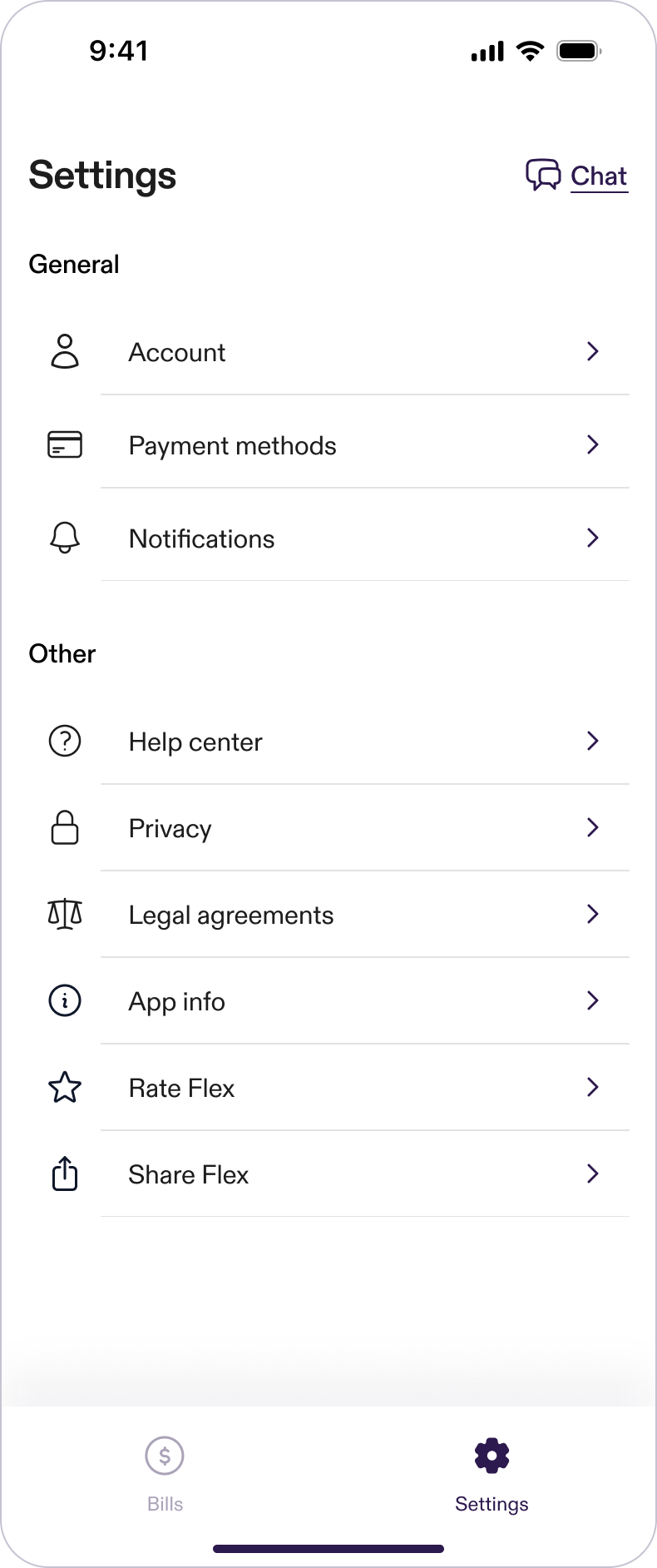Select the Privacy lock icon
This screenshot has height=1568, width=657.
point(65,827)
